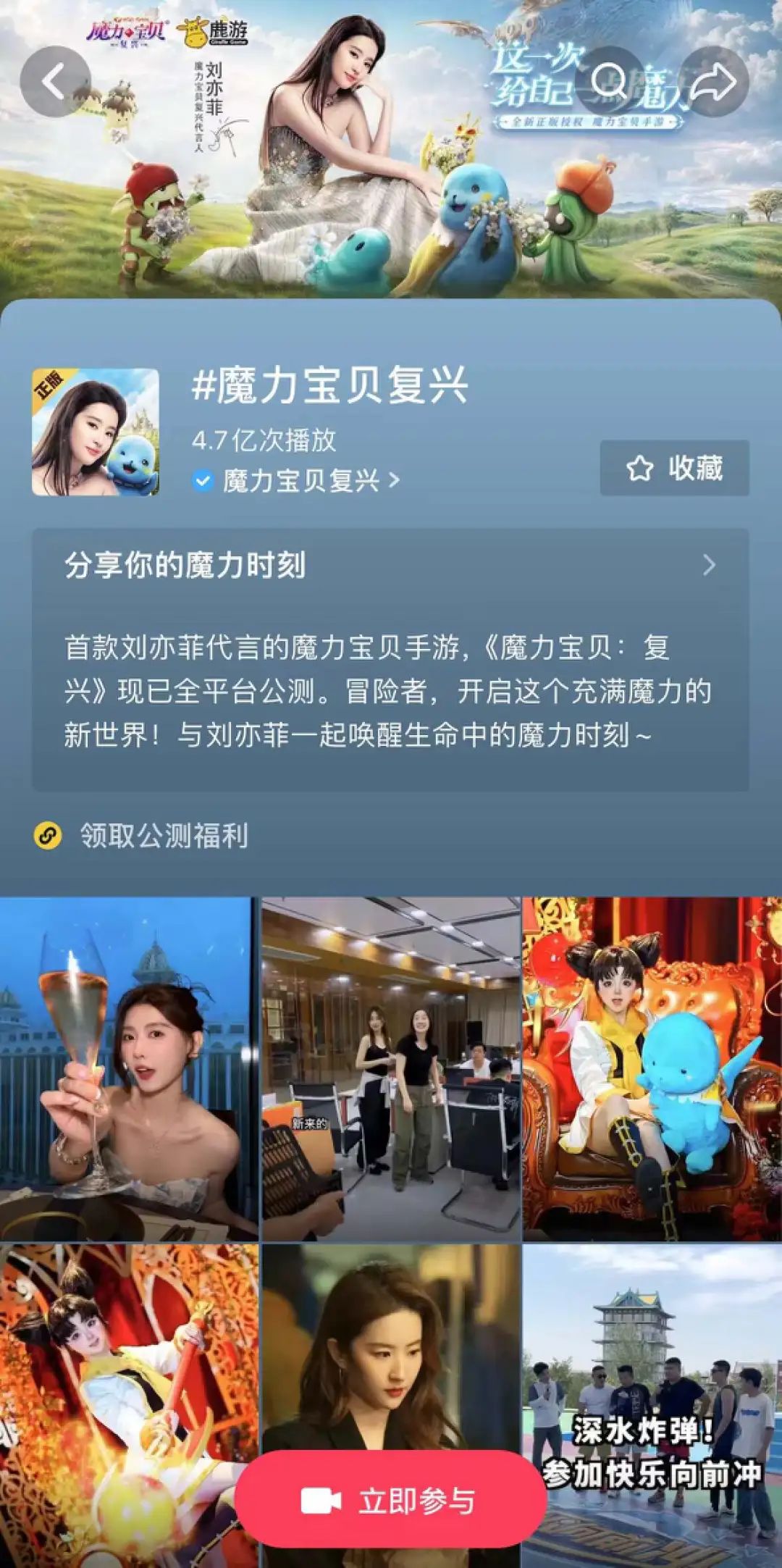Expand the 分享你的魔力时刻 card
This screenshot has height=1568, width=782.
pyautogui.click(x=390, y=565)
